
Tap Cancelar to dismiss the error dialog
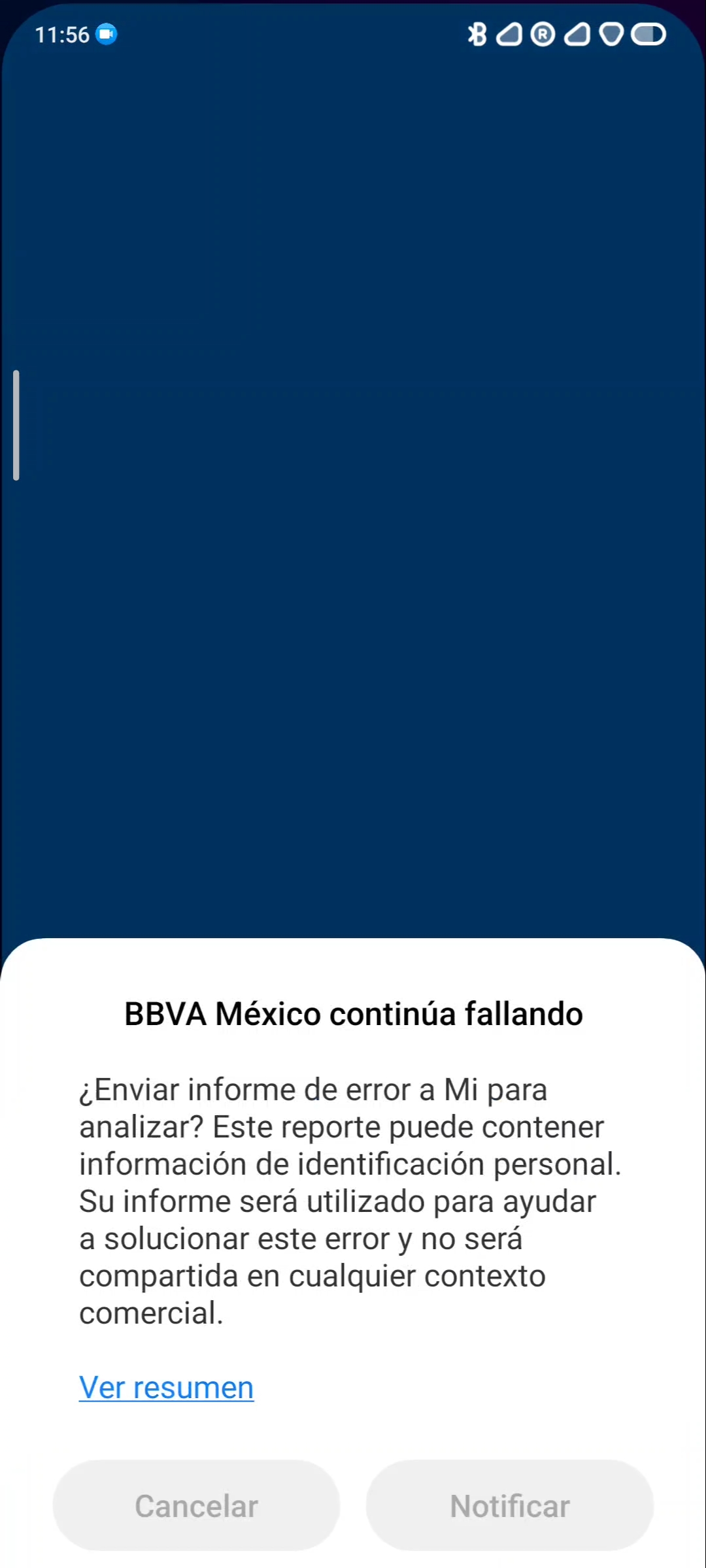tap(196, 1505)
